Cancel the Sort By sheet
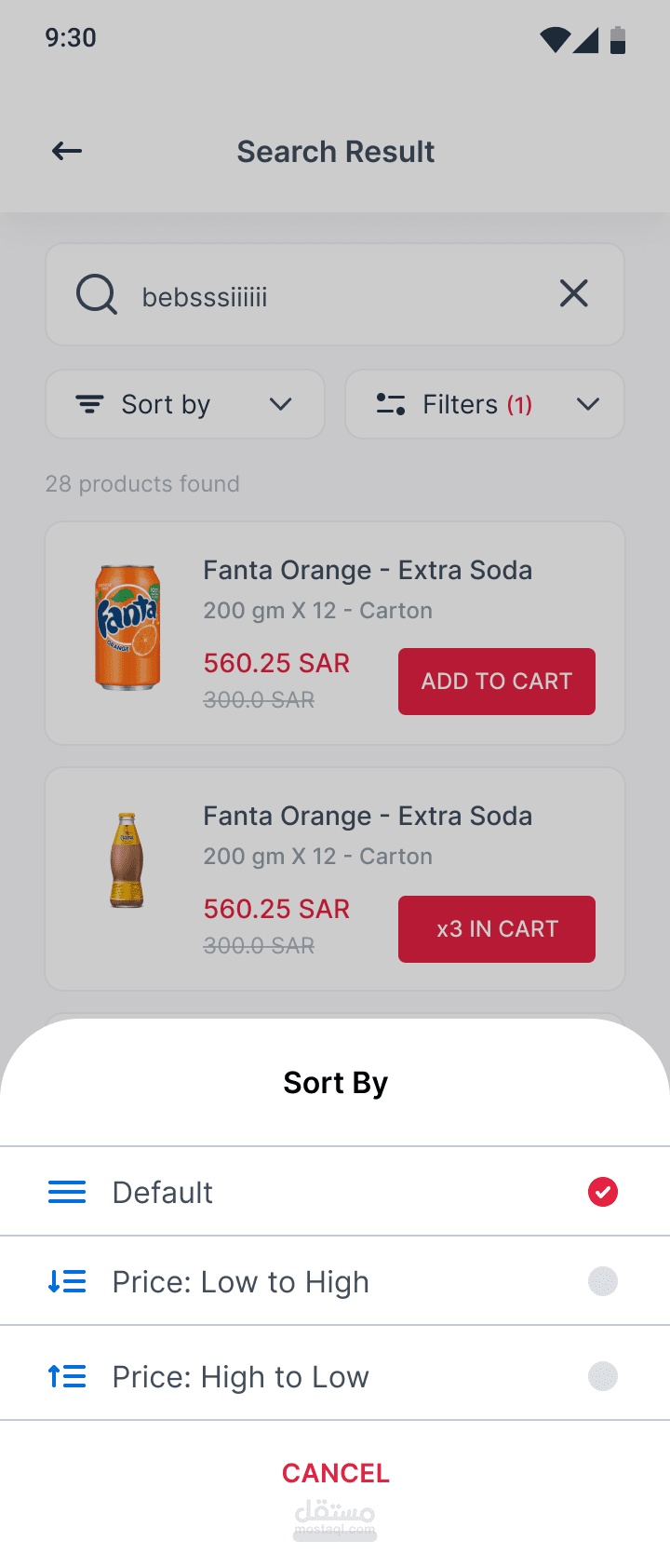Screen dimensions: 670x1568 335,1473
